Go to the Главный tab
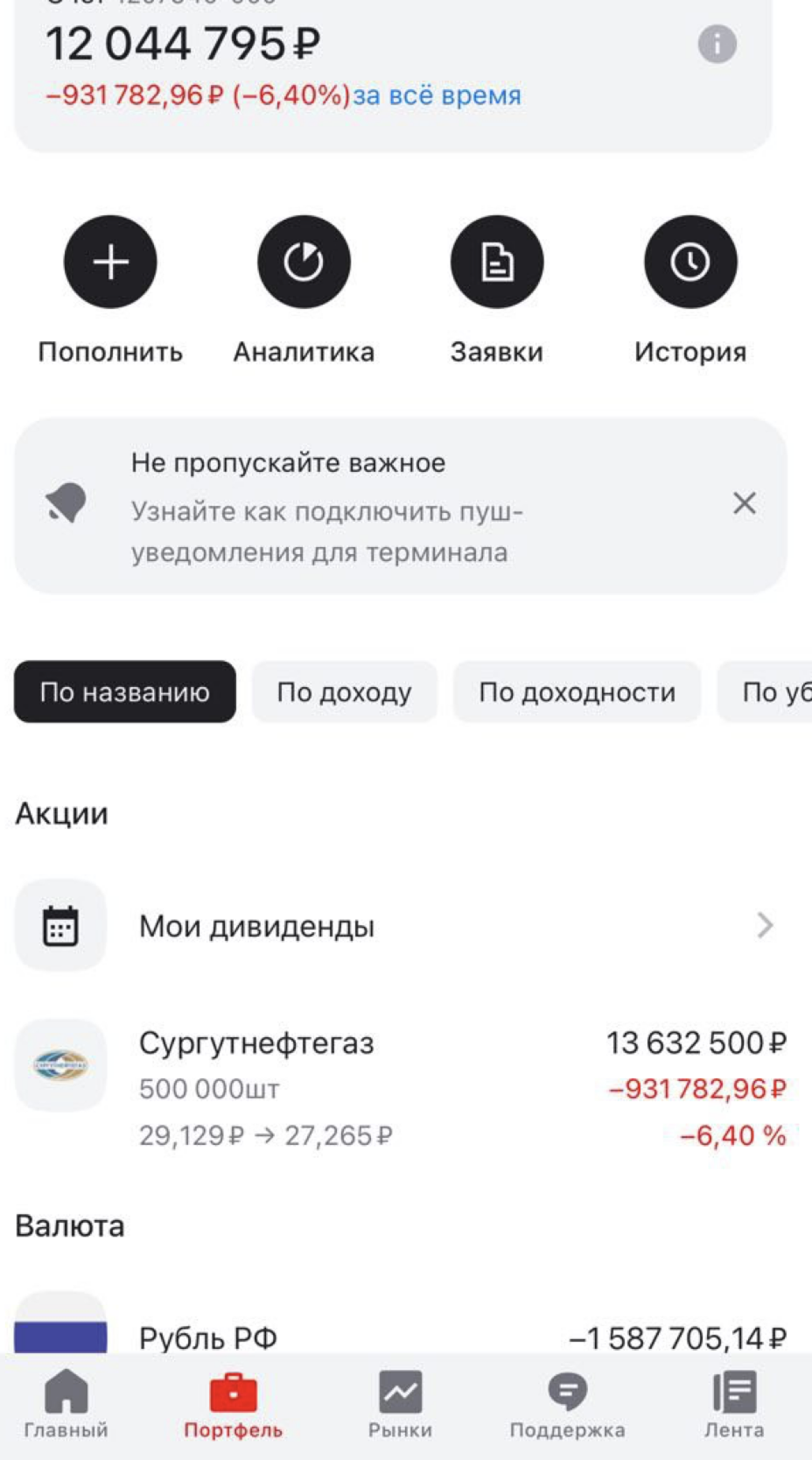This screenshot has width=812, height=1460. click(x=66, y=1405)
